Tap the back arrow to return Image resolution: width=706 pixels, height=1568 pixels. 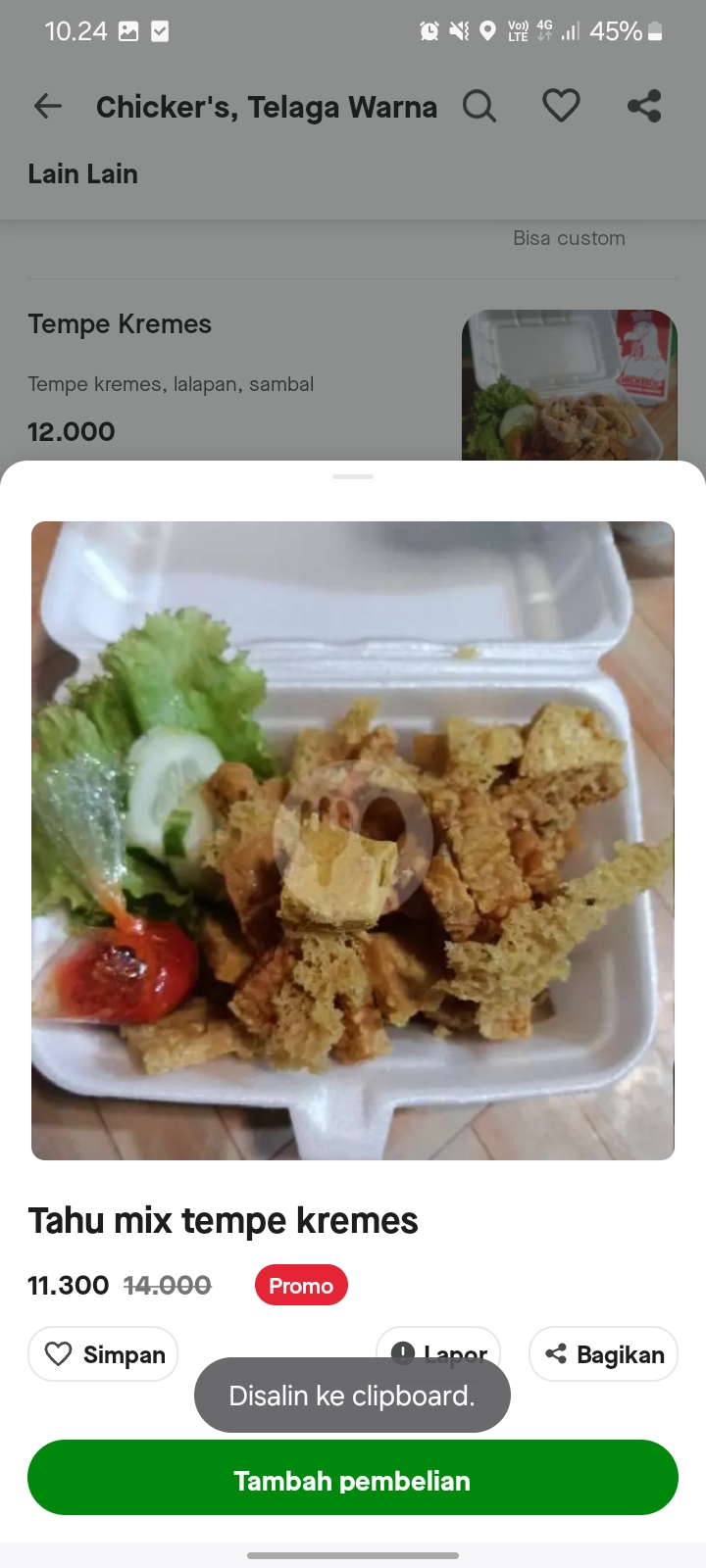coord(47,106)
